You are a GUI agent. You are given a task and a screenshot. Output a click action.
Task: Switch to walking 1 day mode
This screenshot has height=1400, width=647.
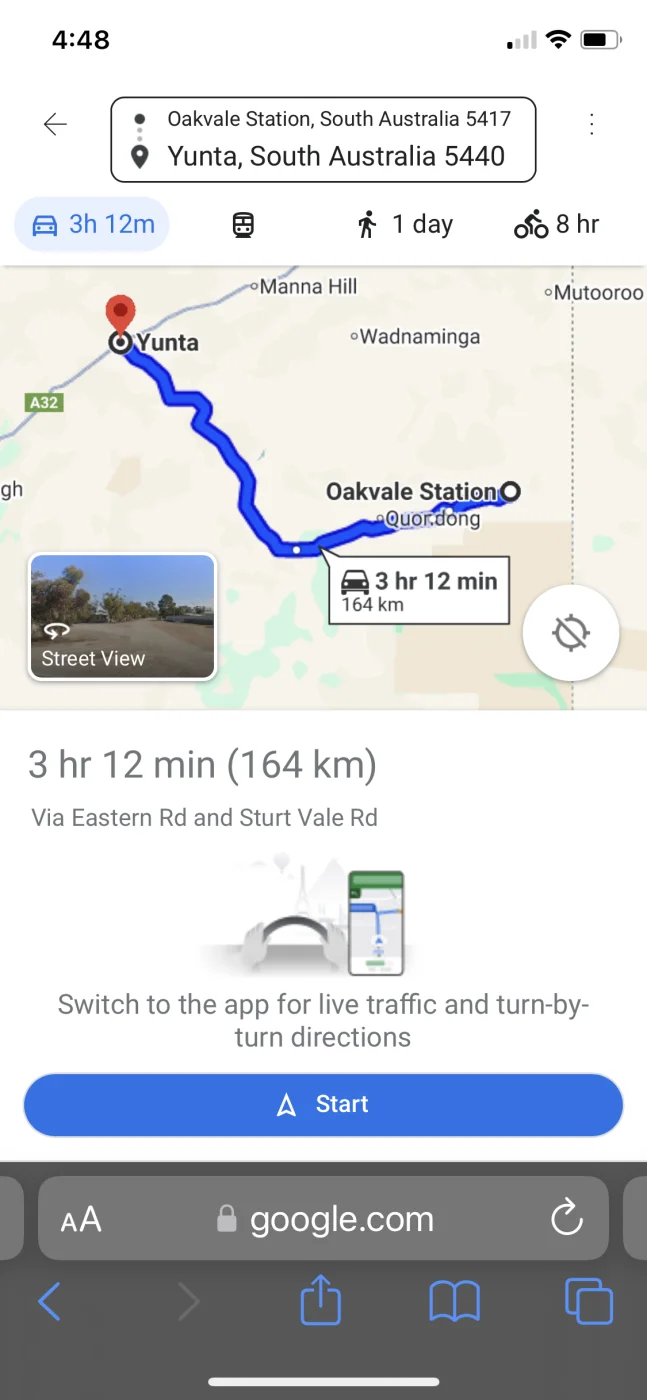(x=405, y=225)
